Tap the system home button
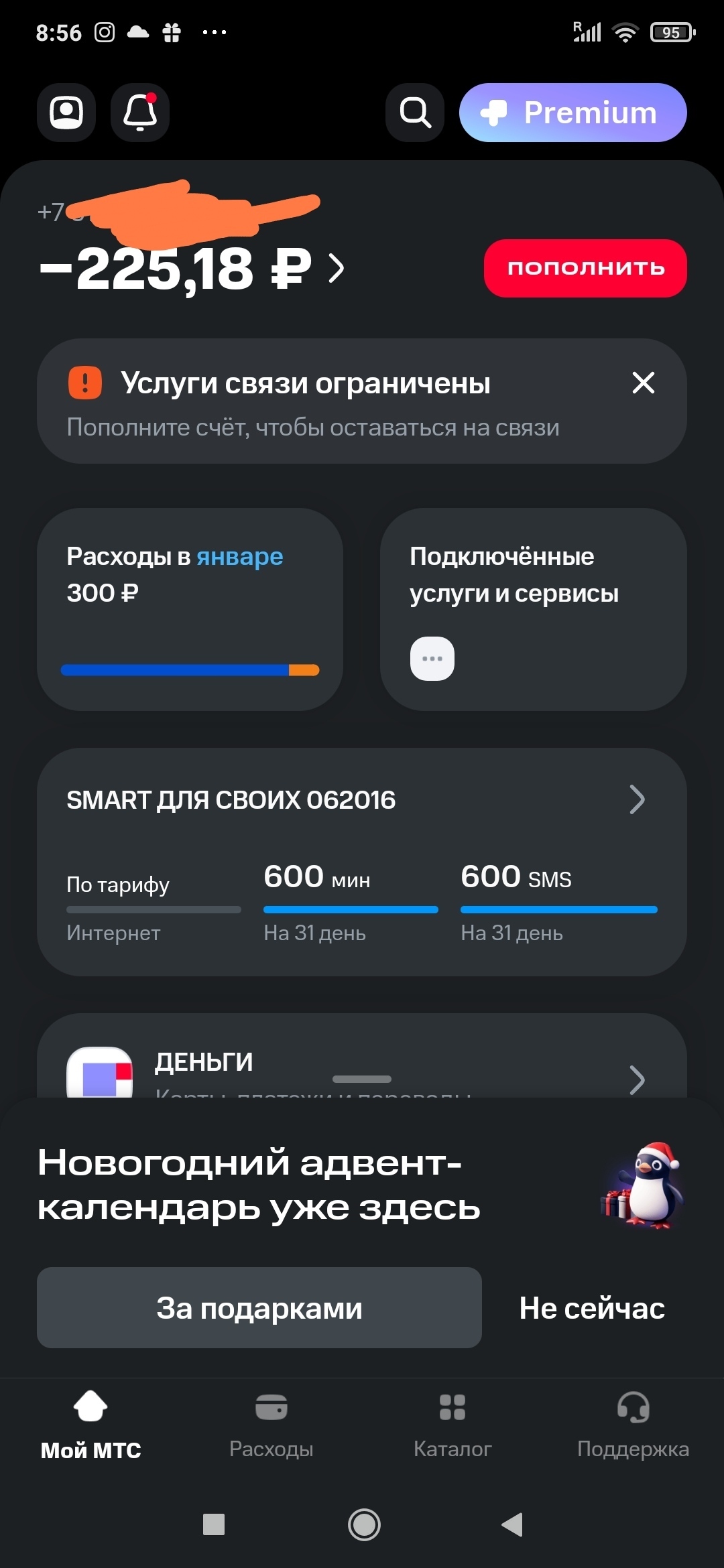 (364, 1524)
